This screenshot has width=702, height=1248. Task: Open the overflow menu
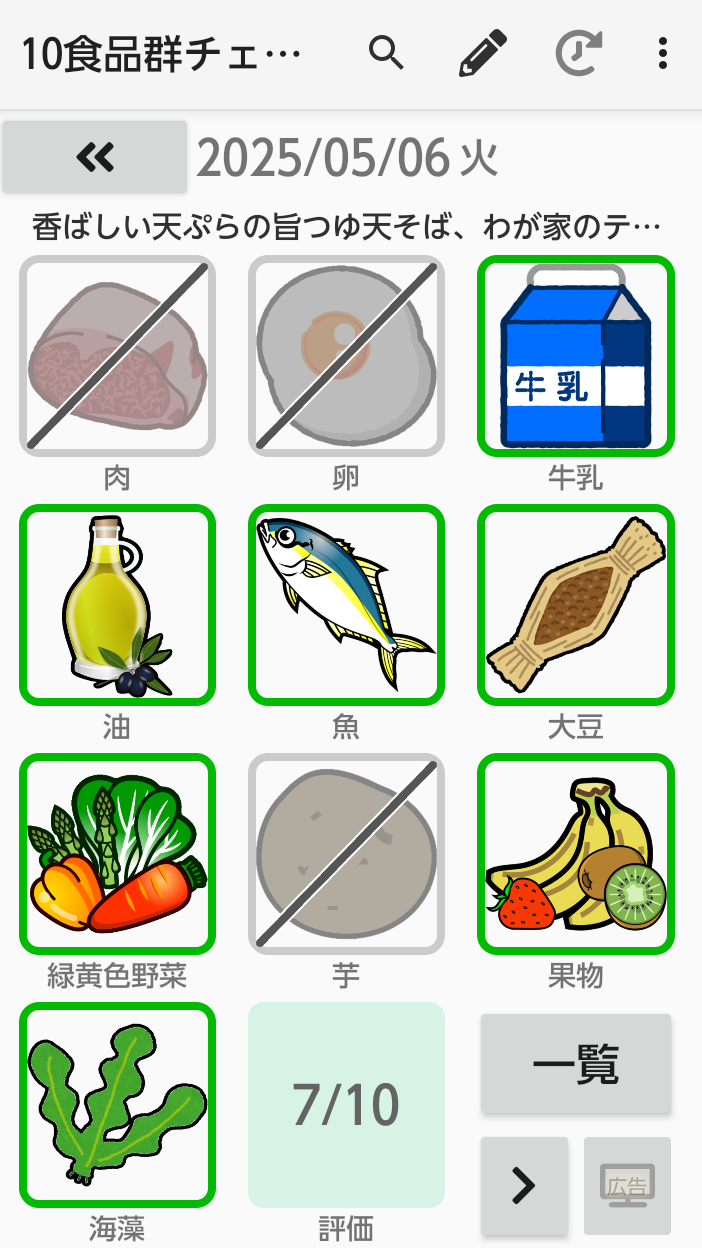click(662, 53)
